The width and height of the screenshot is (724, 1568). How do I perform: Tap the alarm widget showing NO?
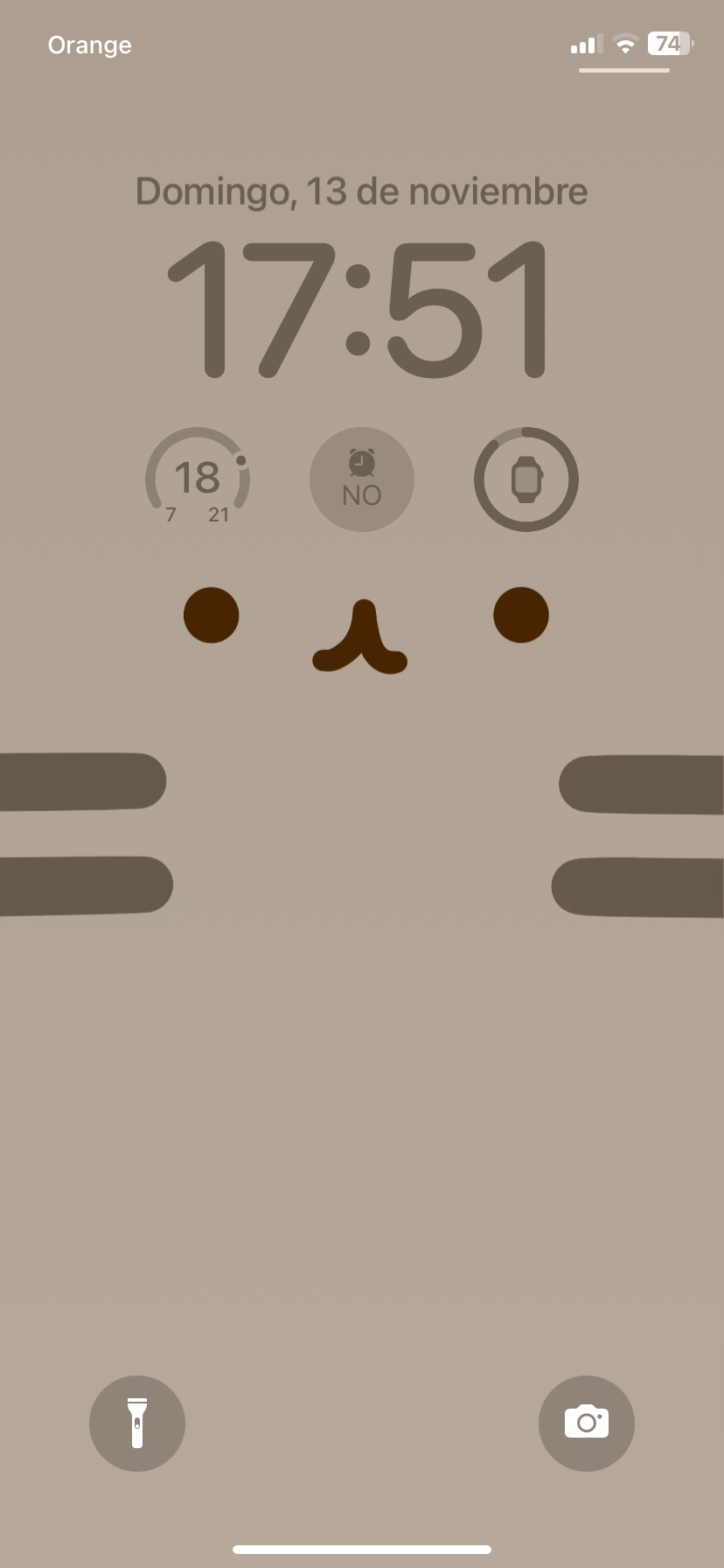click(x=362, y=479)
